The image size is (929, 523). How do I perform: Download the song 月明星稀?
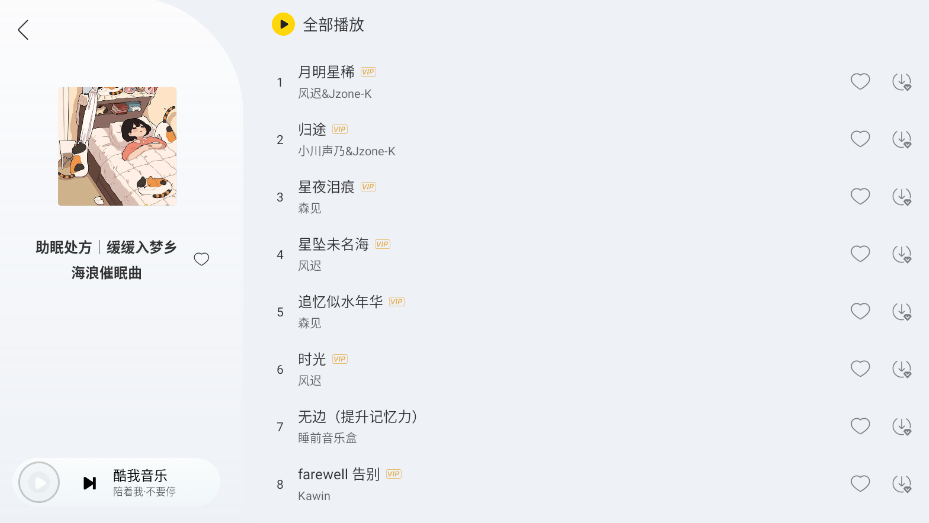(902, 82)
